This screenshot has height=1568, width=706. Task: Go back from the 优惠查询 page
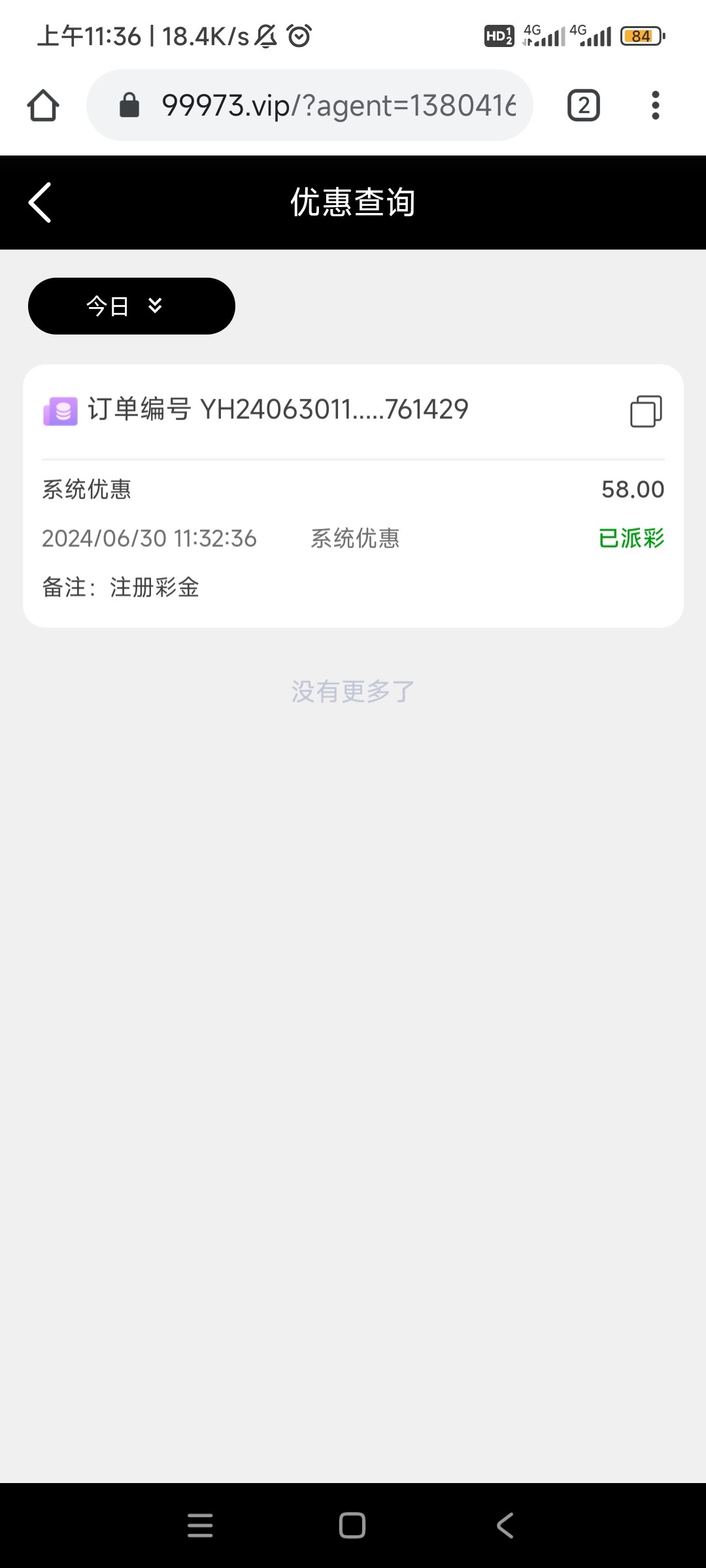(x=40, y=203)
